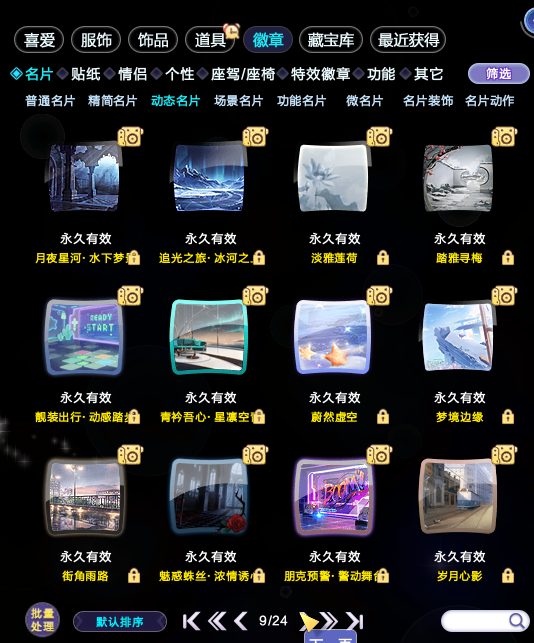
Task: Tap the camera icon on 蔚然虚空
Action: coord(379,296)
